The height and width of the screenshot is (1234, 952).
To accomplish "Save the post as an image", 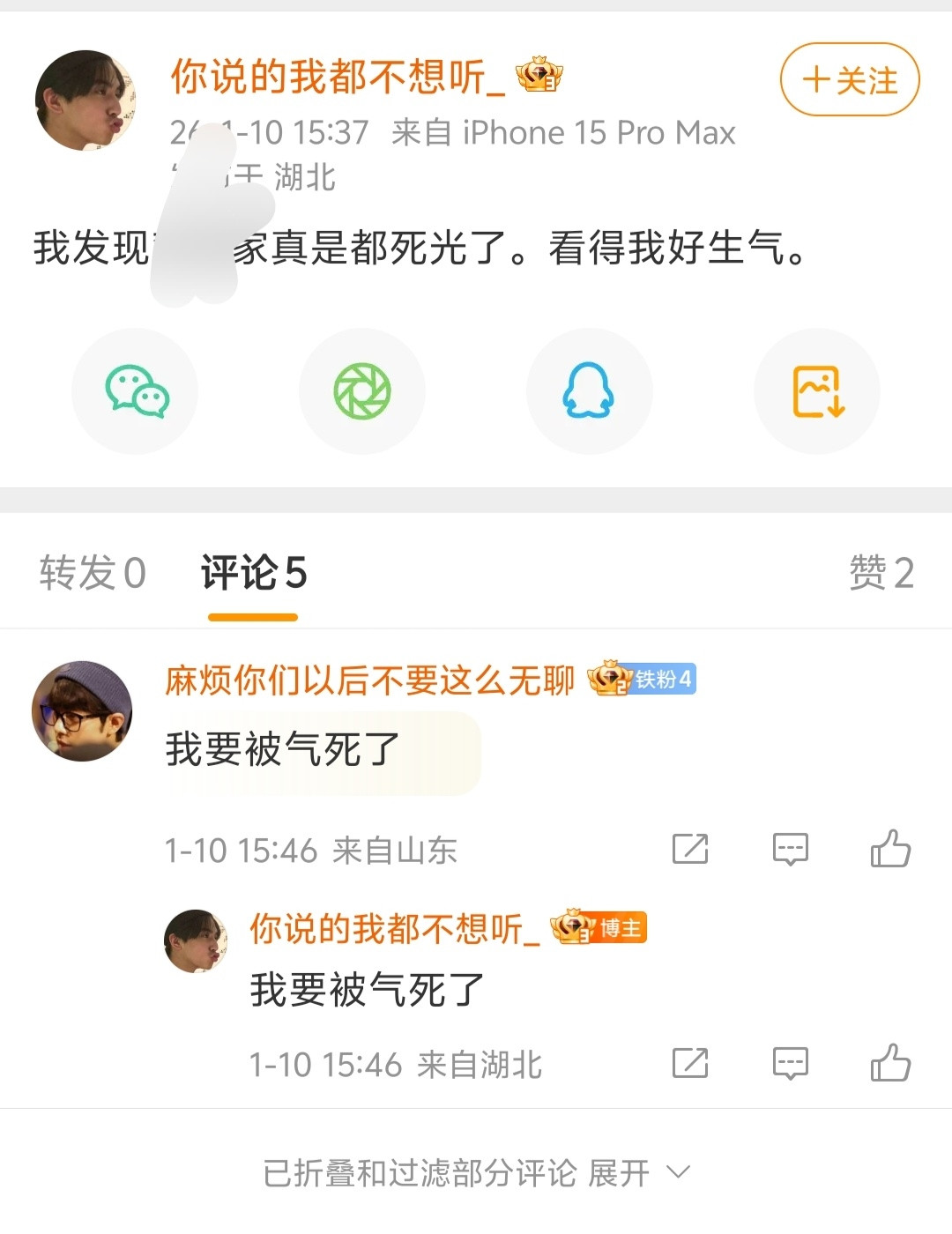I will [x=818, y=391].
